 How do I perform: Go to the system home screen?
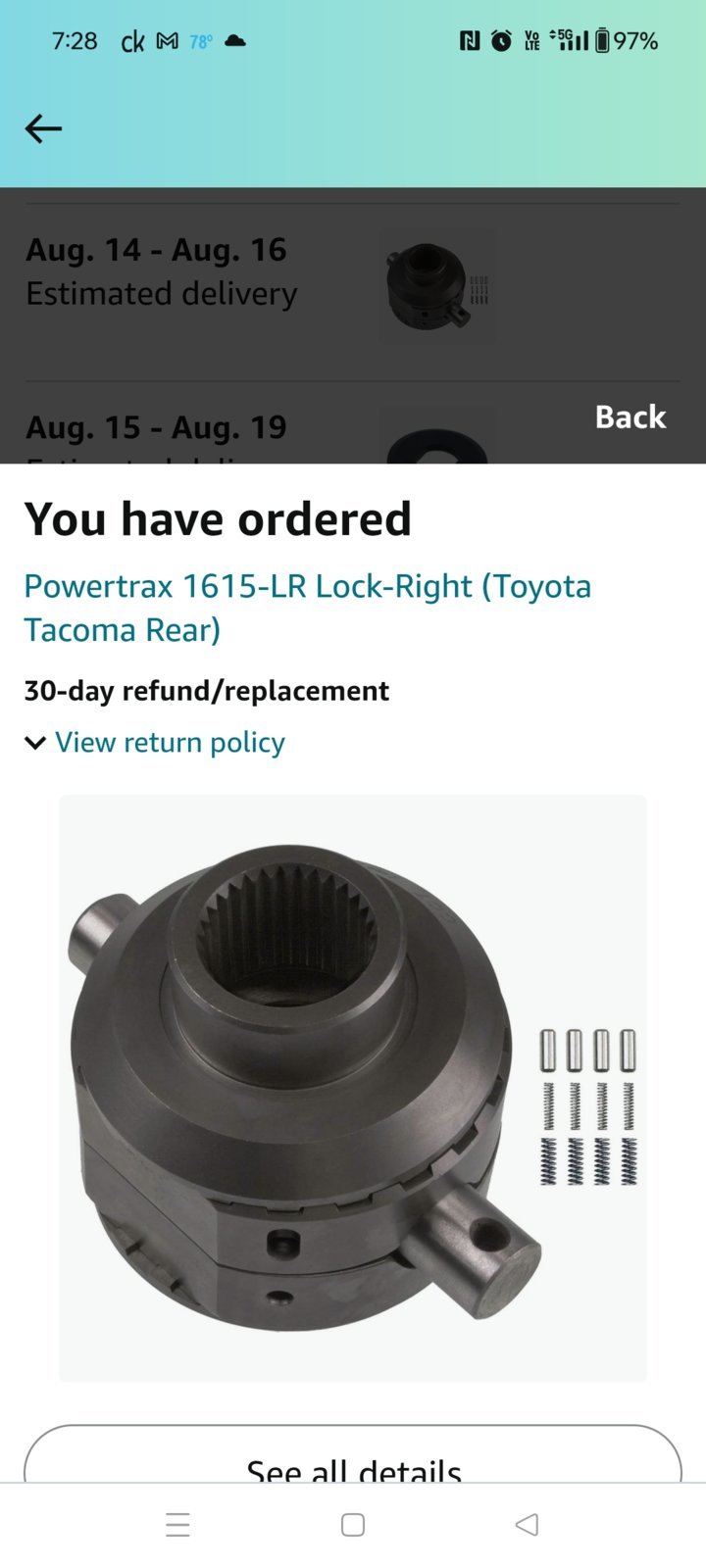point(353,1525)
